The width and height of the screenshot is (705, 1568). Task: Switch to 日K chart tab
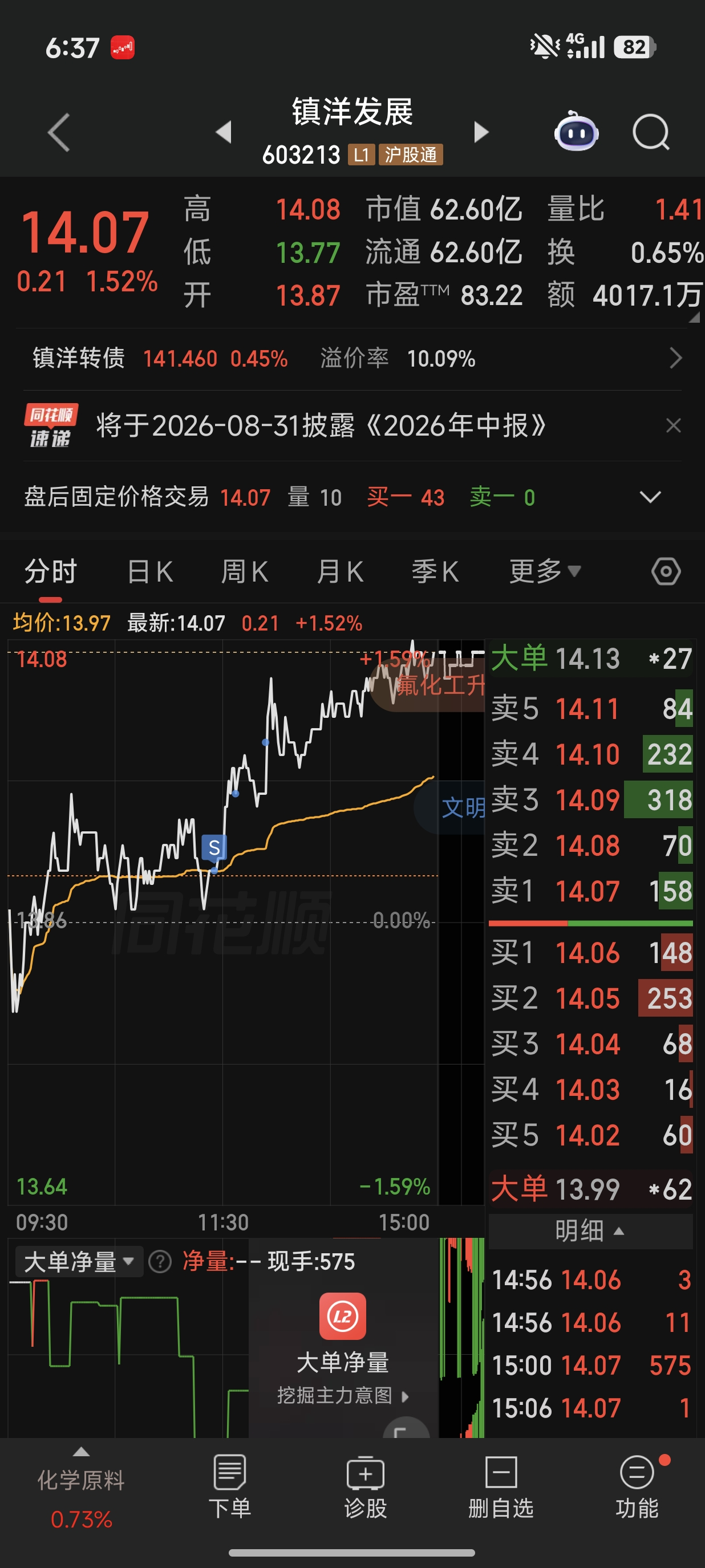[150, 572]
